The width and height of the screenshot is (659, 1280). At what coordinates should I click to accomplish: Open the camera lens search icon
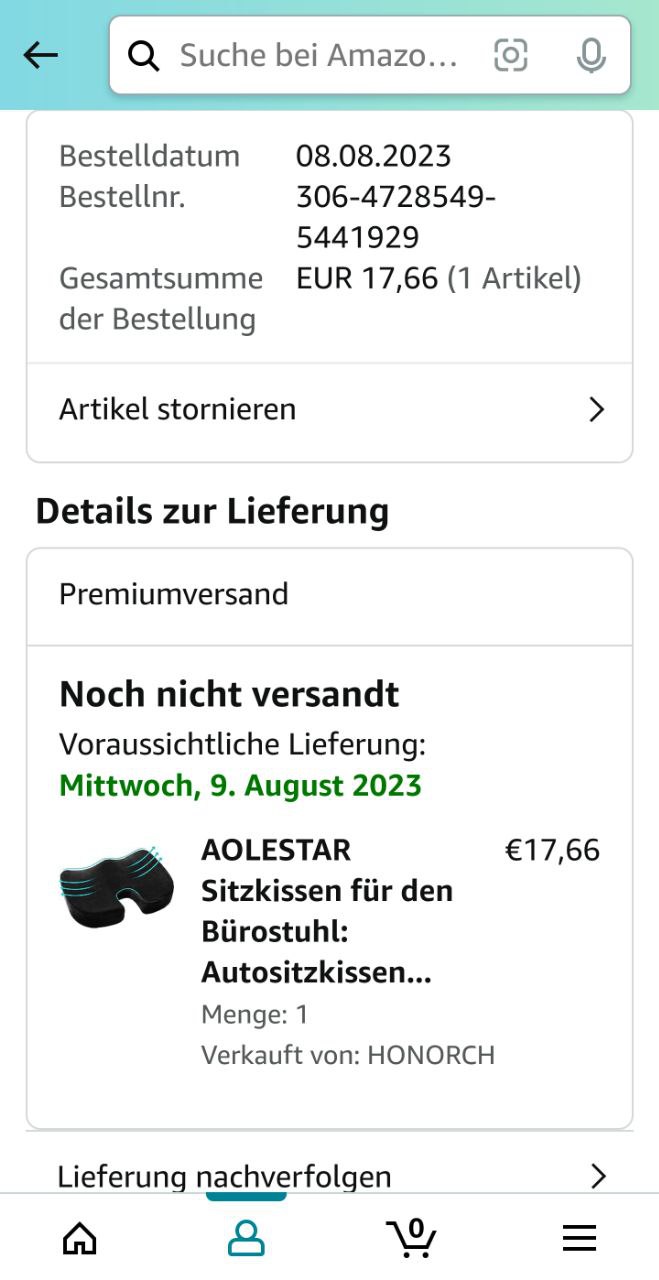510,56
